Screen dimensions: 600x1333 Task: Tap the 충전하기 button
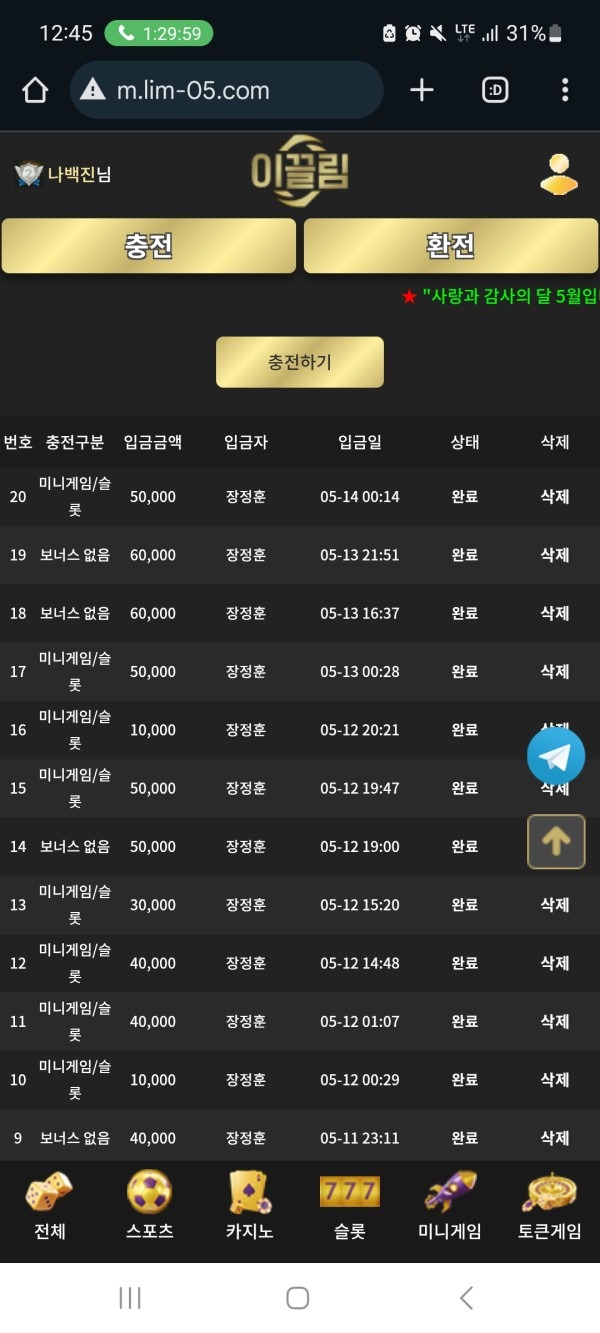[299, 362]
